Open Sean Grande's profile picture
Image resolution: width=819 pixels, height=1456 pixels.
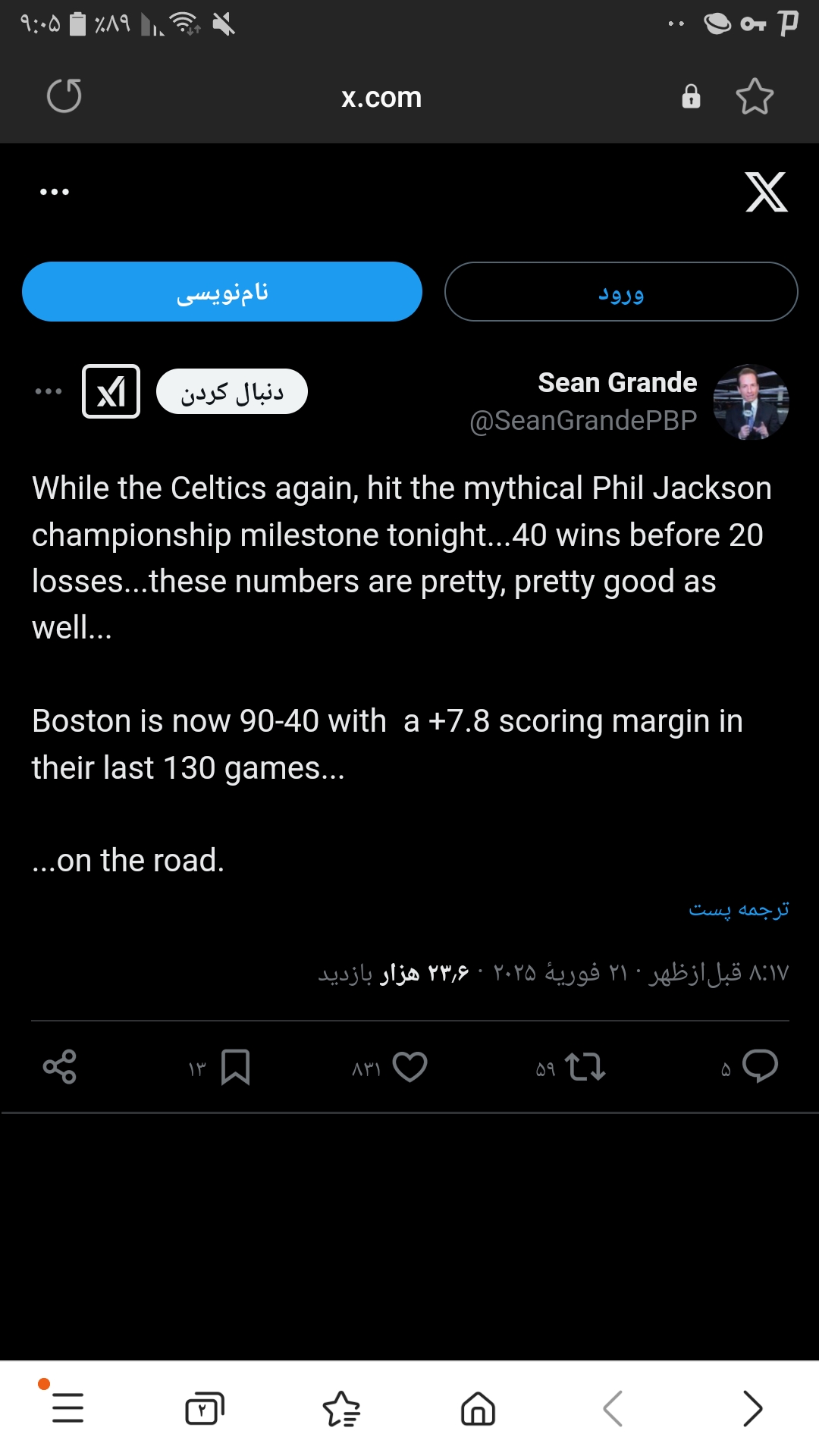coord(751,402)
